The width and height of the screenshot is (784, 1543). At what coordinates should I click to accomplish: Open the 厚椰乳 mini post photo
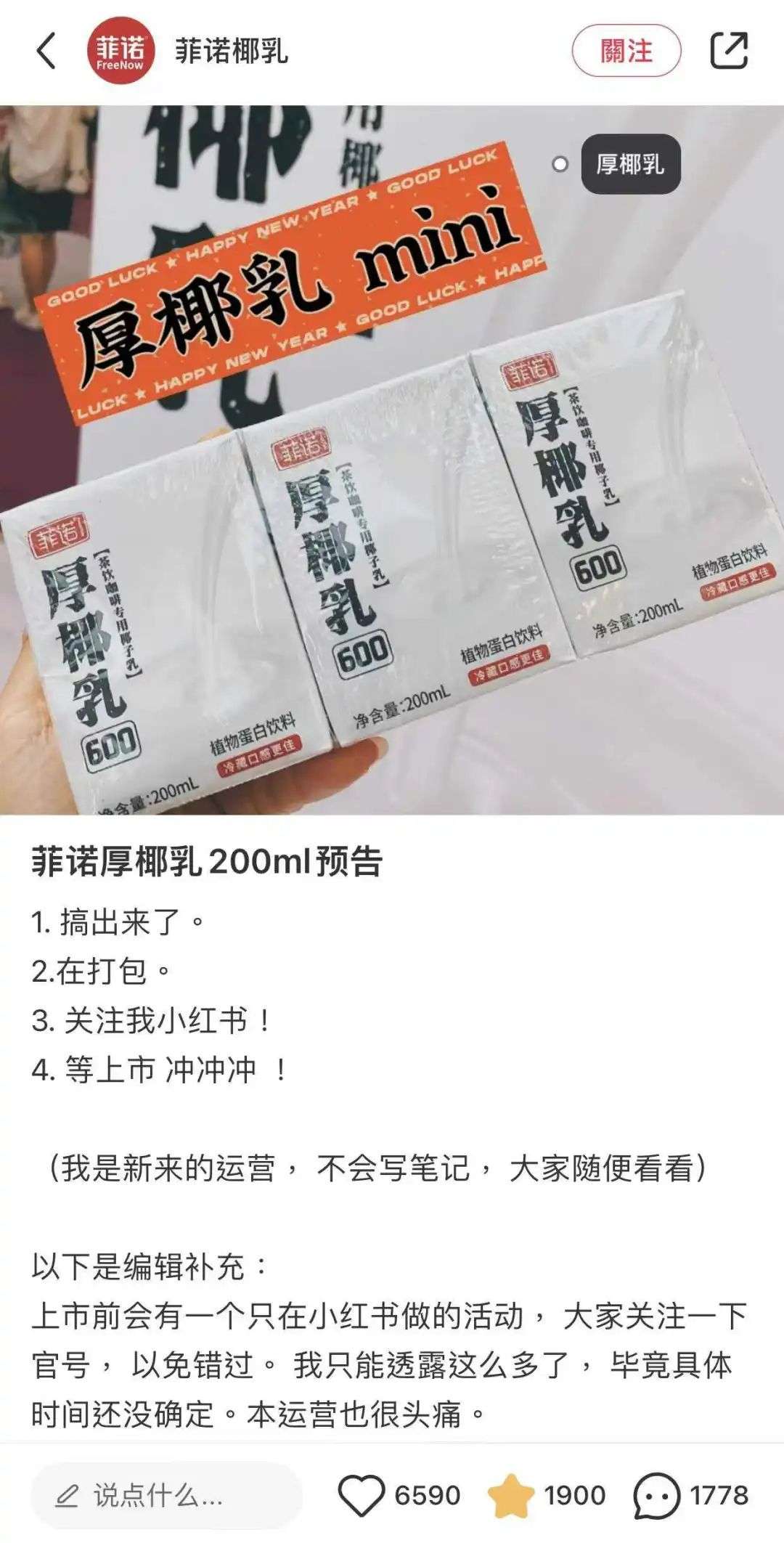point(392,508)
